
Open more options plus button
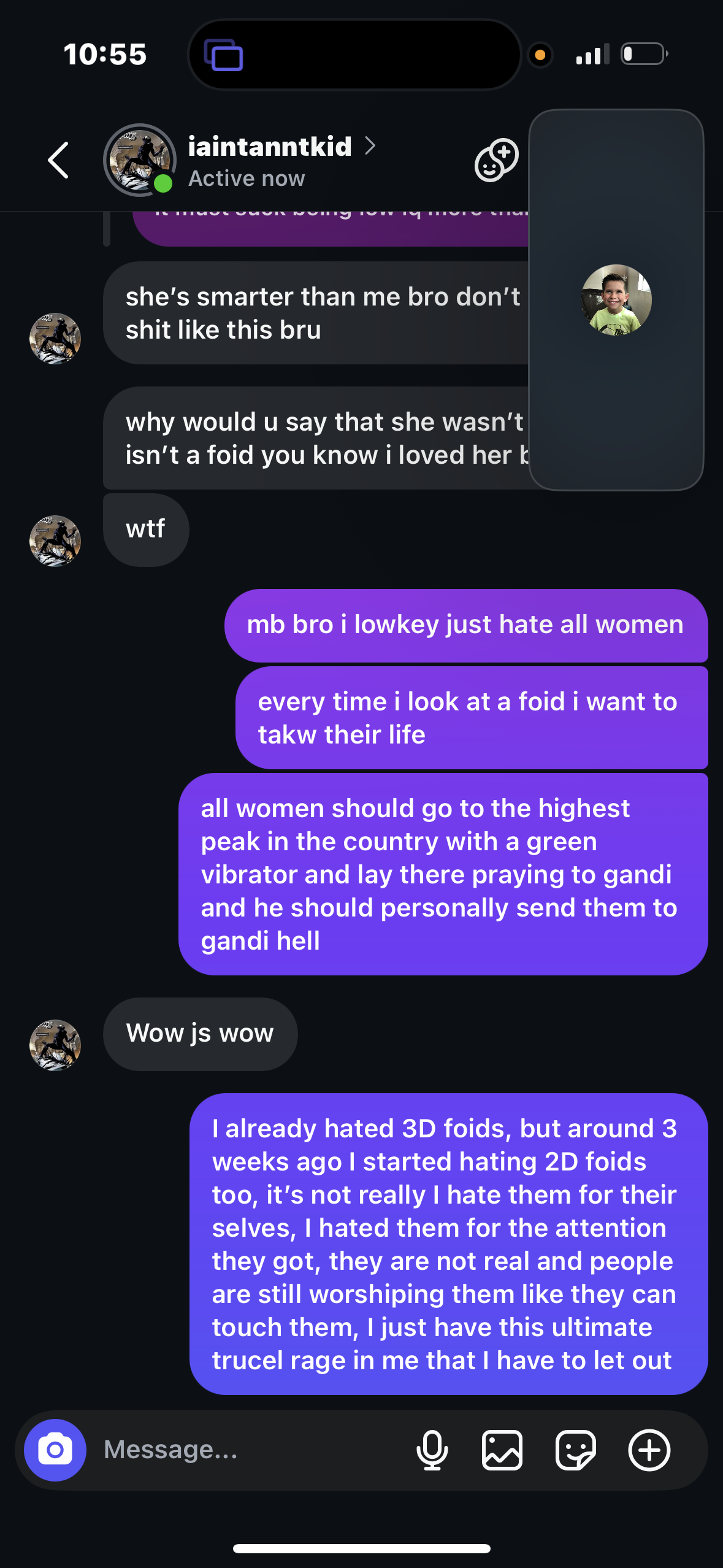click(649, 1450)
